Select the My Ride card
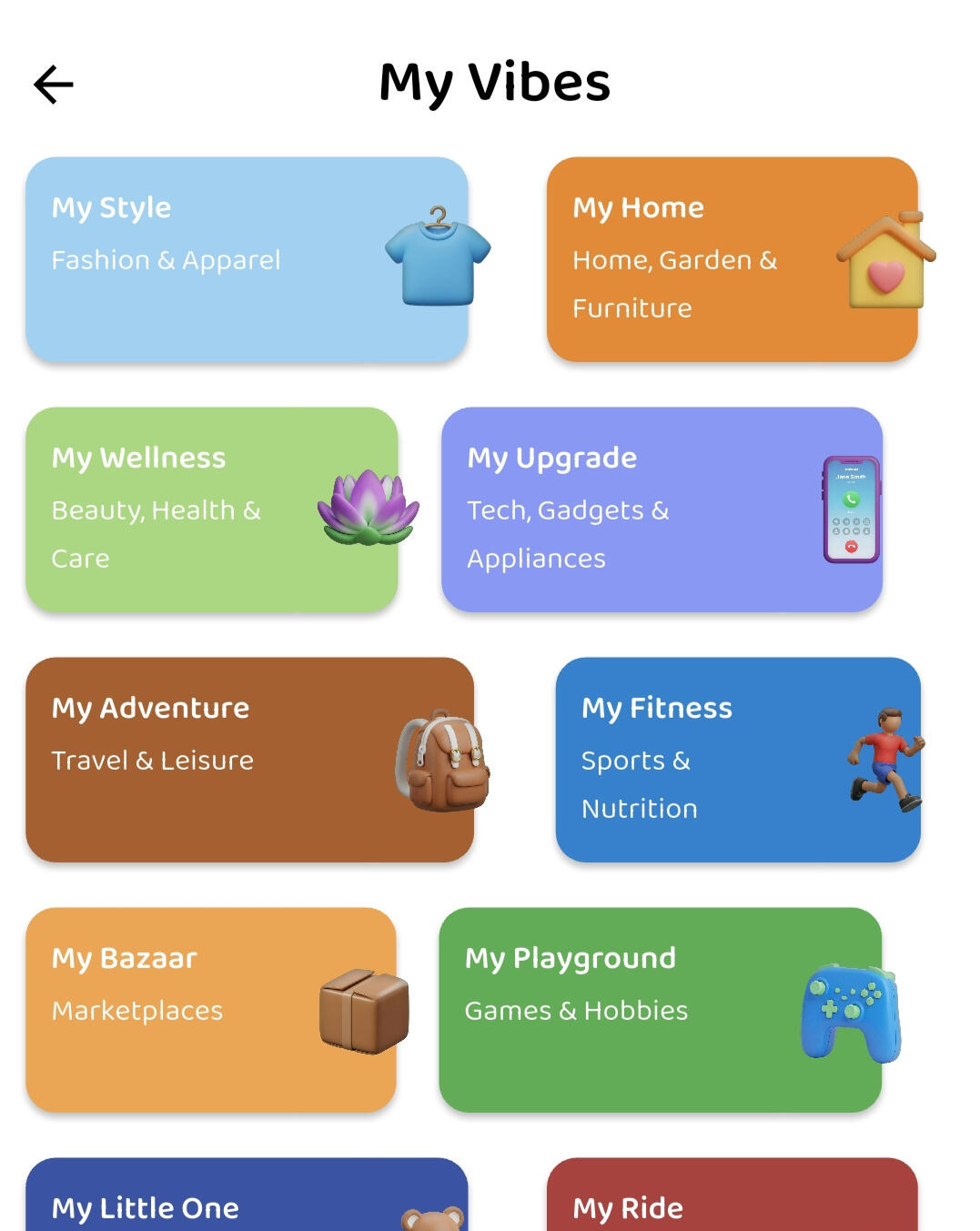Screen dimensions: 980x1231 (x=731, y=1199)
